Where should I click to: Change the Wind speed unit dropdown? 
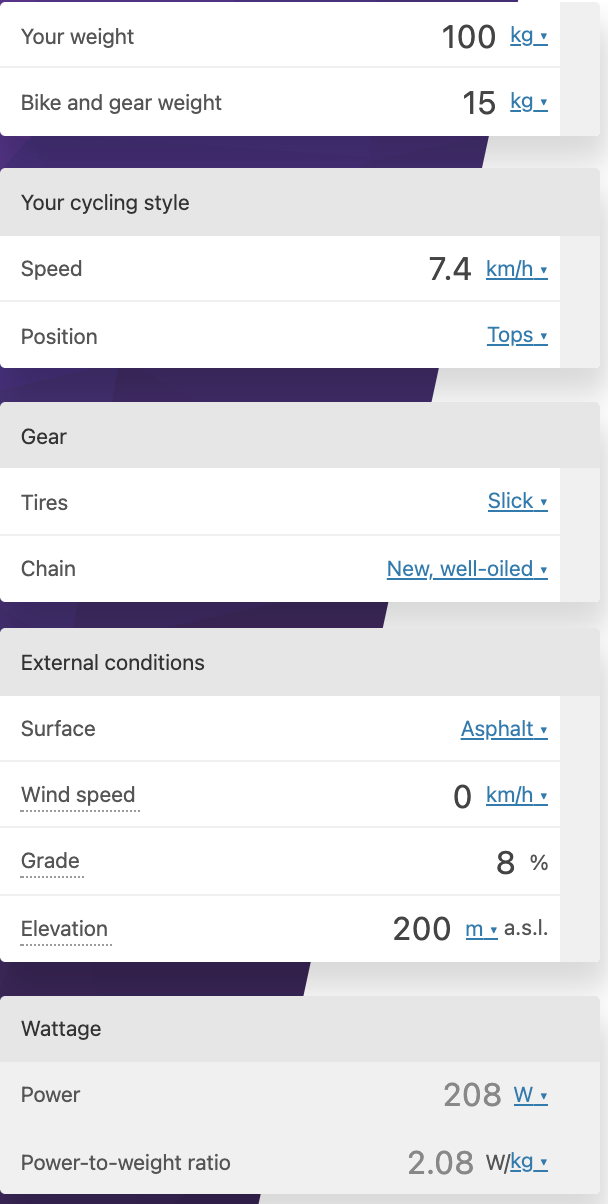click(x=517, y=795)
